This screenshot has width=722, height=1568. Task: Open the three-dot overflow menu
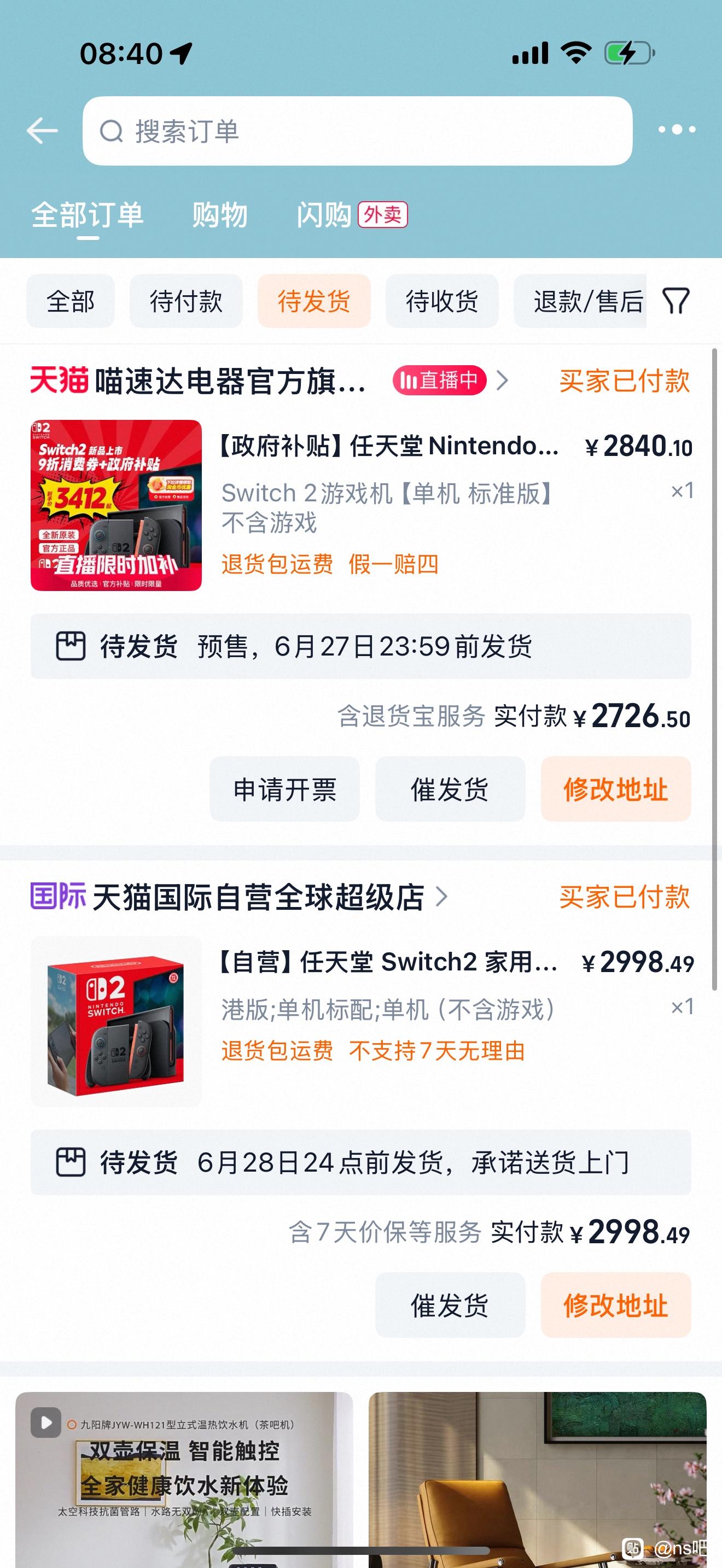(x=677, y=130)
